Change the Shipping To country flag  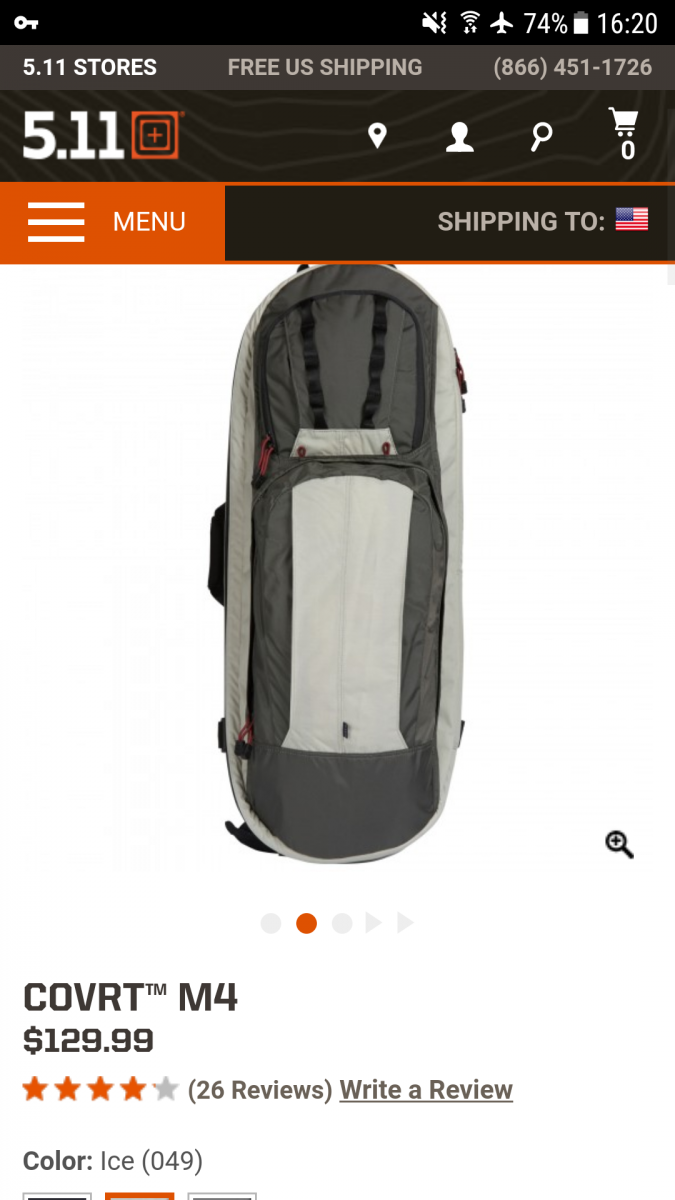632,220
